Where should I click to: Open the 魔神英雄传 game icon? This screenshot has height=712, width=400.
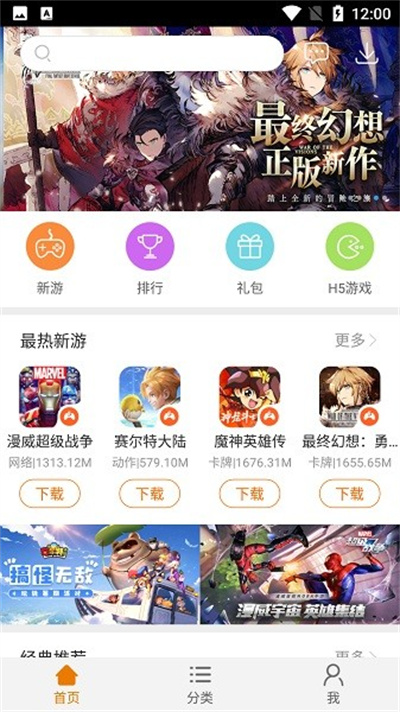tap(250, 397)
